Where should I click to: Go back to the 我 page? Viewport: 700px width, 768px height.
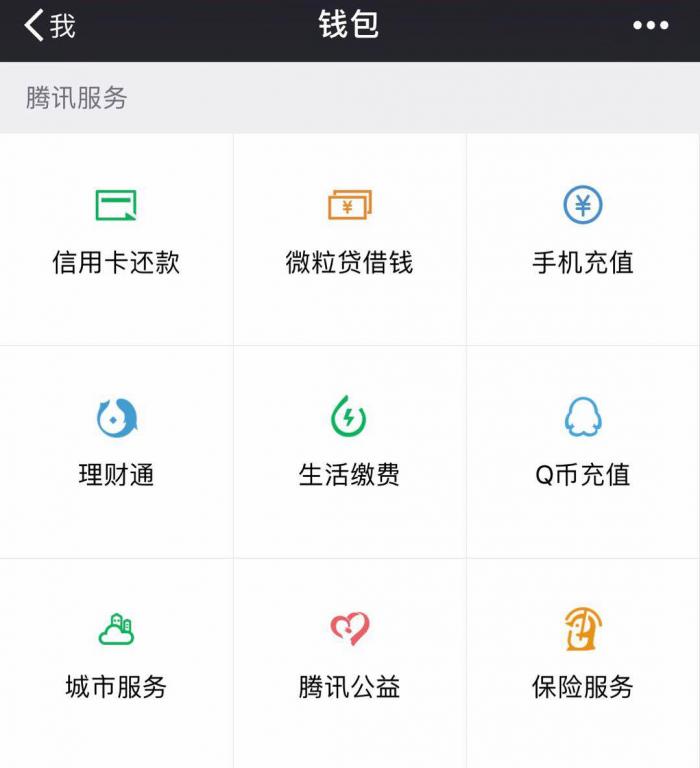click(x=50, y=26)
